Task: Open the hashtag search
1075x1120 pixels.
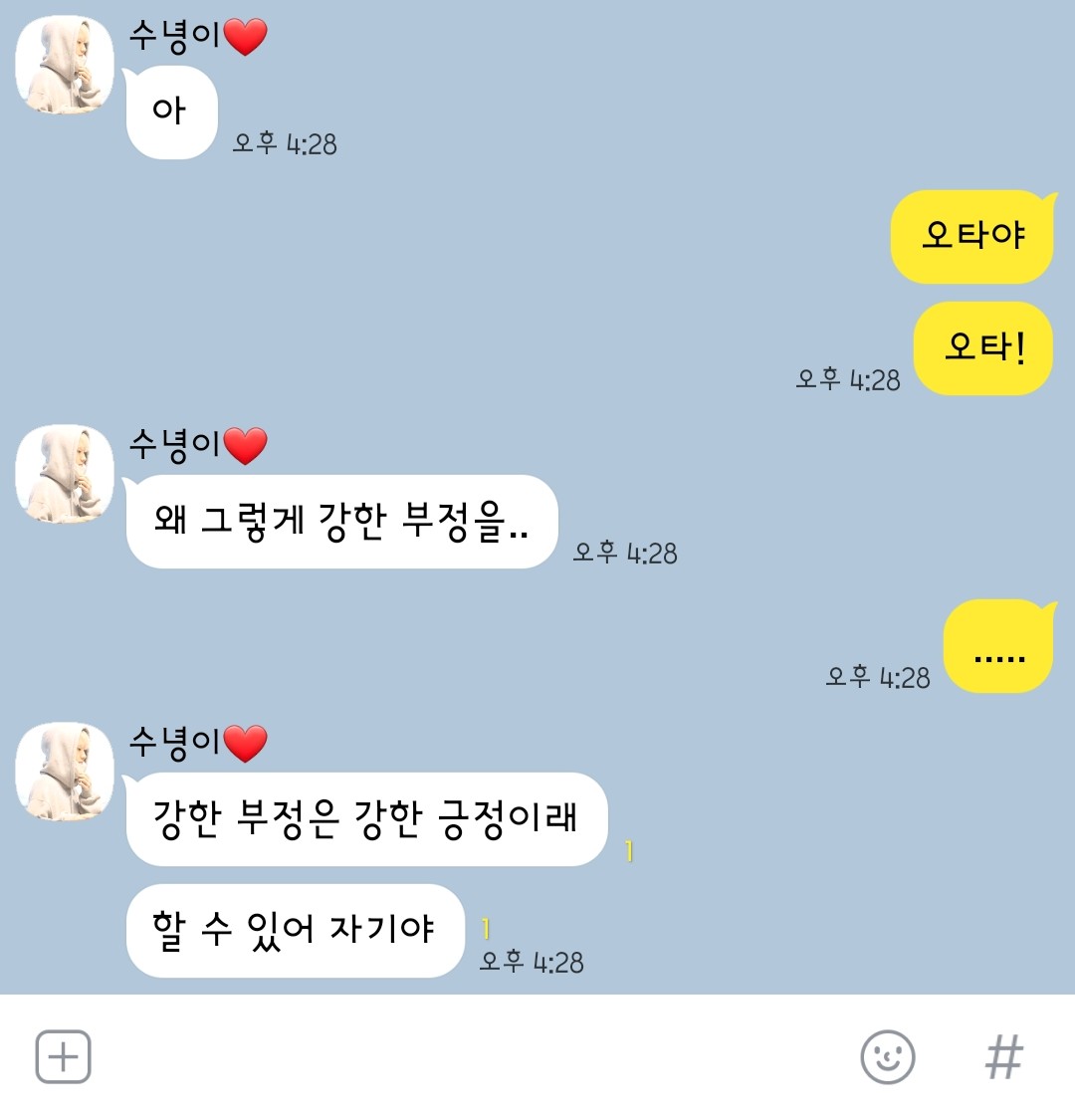Action: [x=1003, y=1056]
